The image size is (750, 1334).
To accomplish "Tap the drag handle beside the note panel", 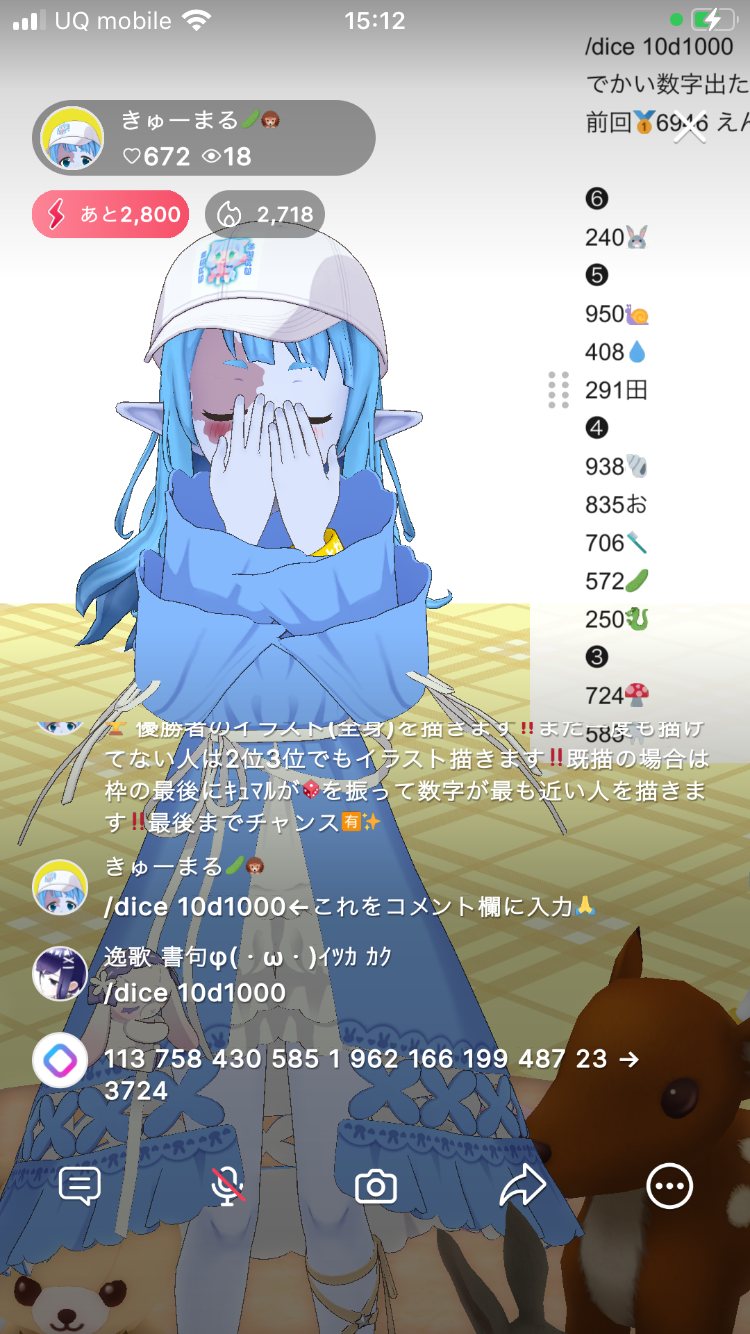I will (x=559, y=390).
